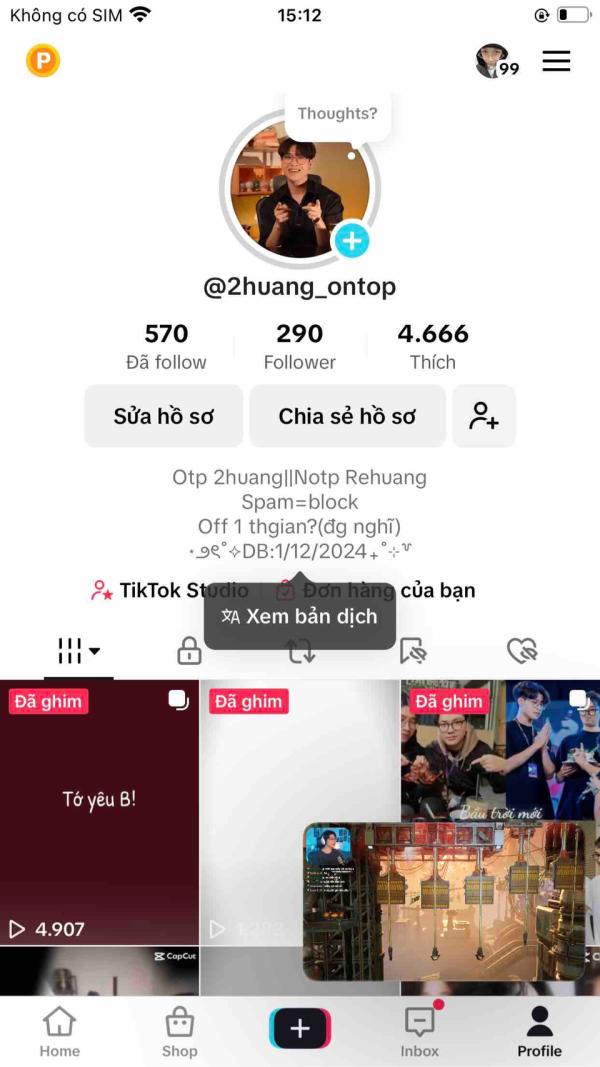Image resolution: width=600 pixels, height=1067 pixels.
Task: Open the account switcher avatar
Action: point(494,62)
